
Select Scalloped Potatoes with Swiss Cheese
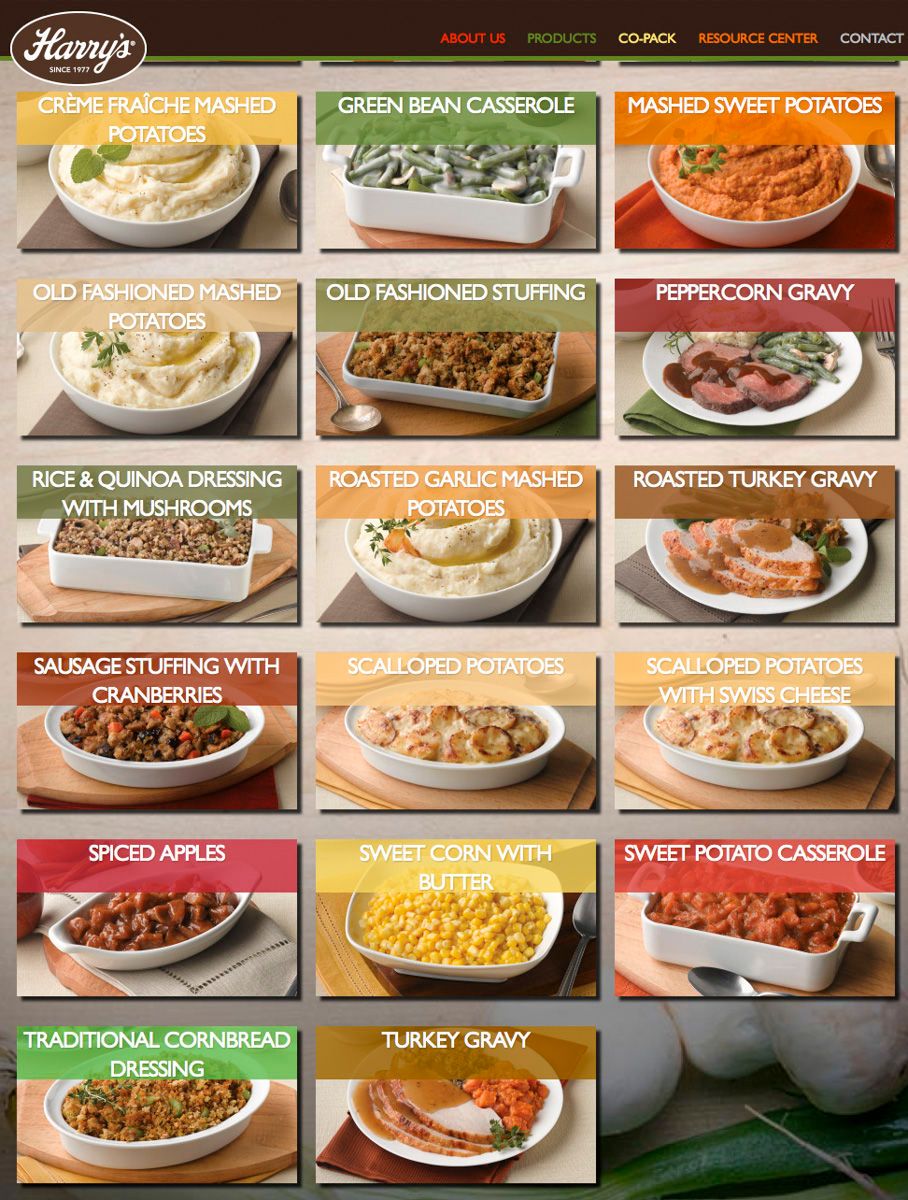[754, 732]
